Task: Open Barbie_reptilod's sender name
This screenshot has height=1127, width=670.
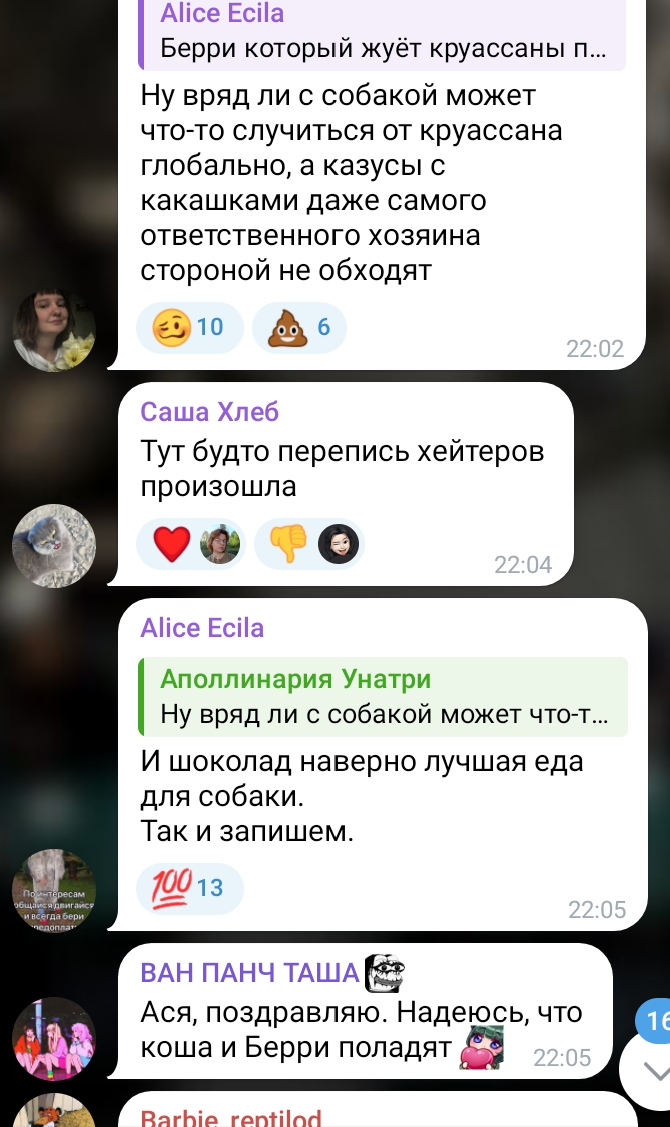Action: (231, 1118)
